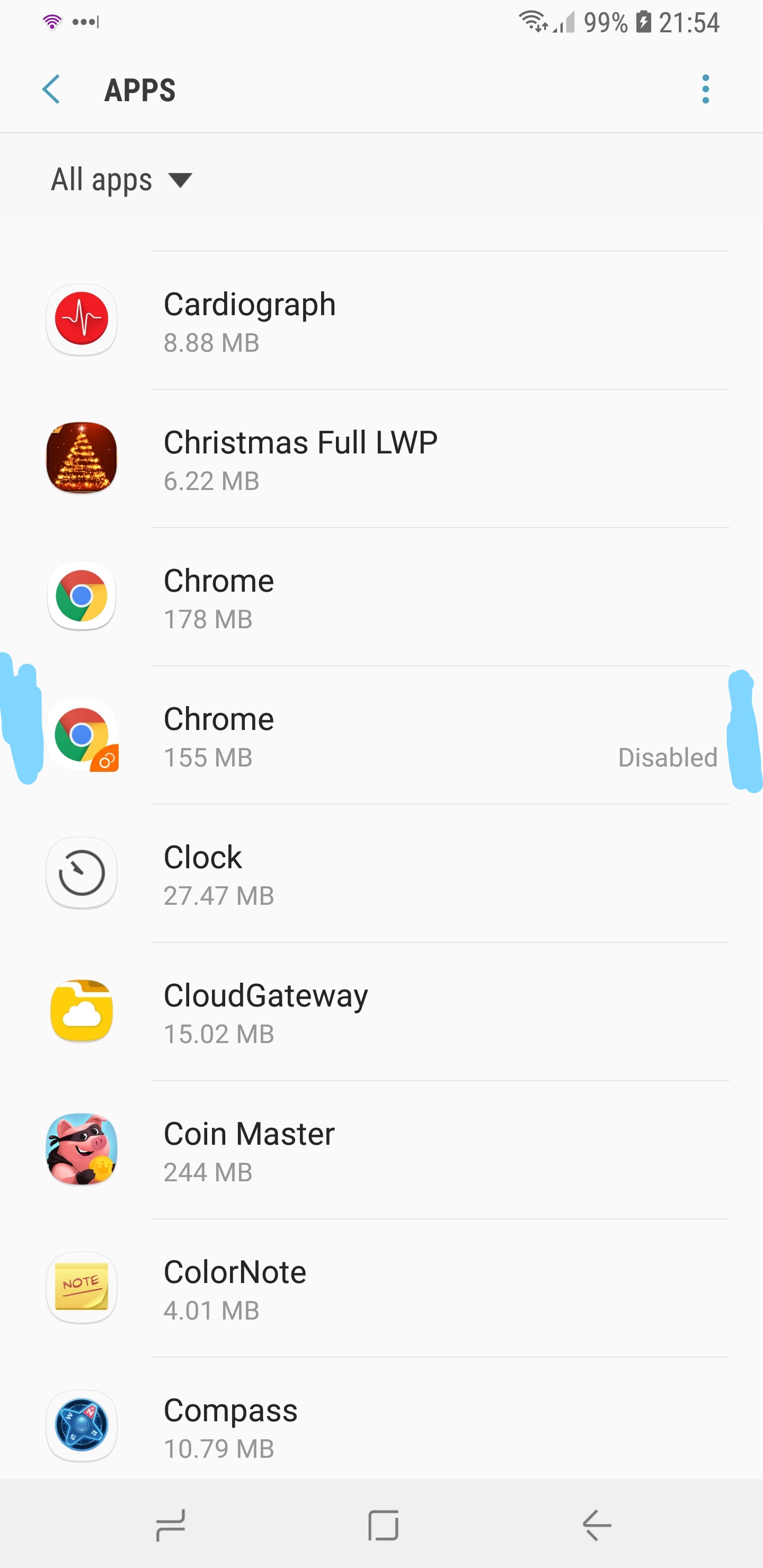Select the 178 MB Chrome entry
Viewport: 763px width, 1568px height.
click(x=381, y=596)
